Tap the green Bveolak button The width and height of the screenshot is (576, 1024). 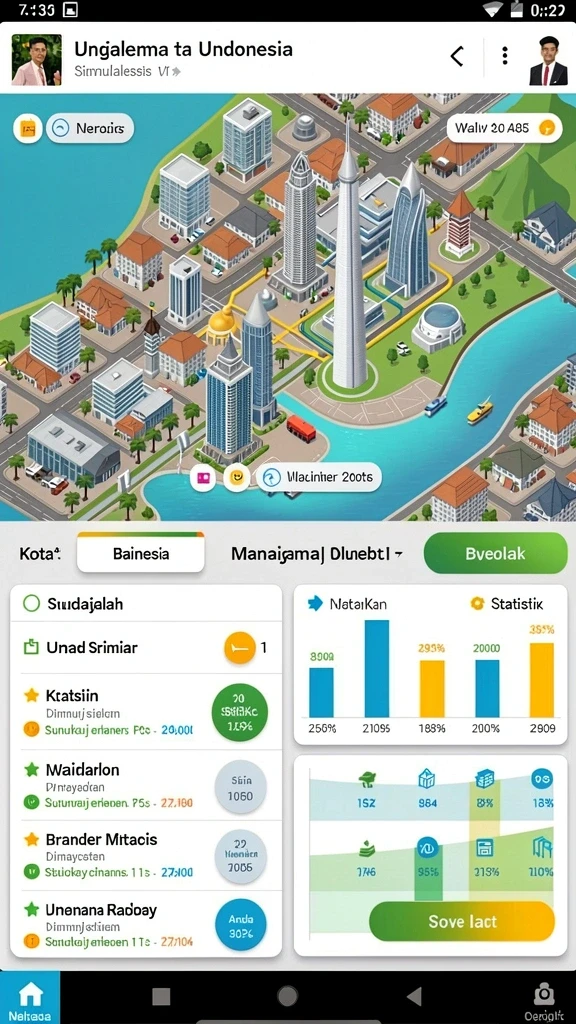point(495,553)
